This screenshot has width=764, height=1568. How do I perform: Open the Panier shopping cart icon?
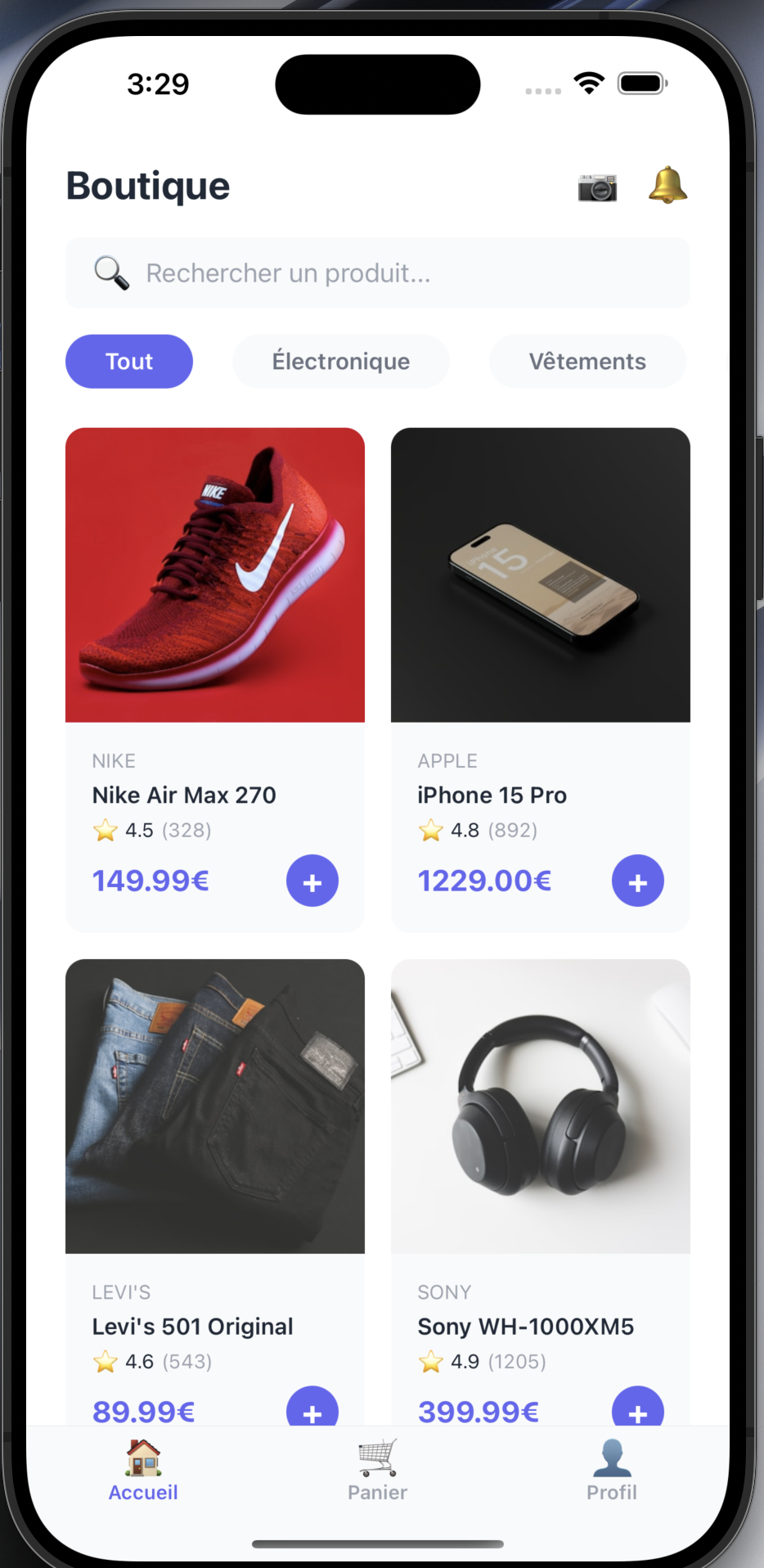[x=377, y=1457]
